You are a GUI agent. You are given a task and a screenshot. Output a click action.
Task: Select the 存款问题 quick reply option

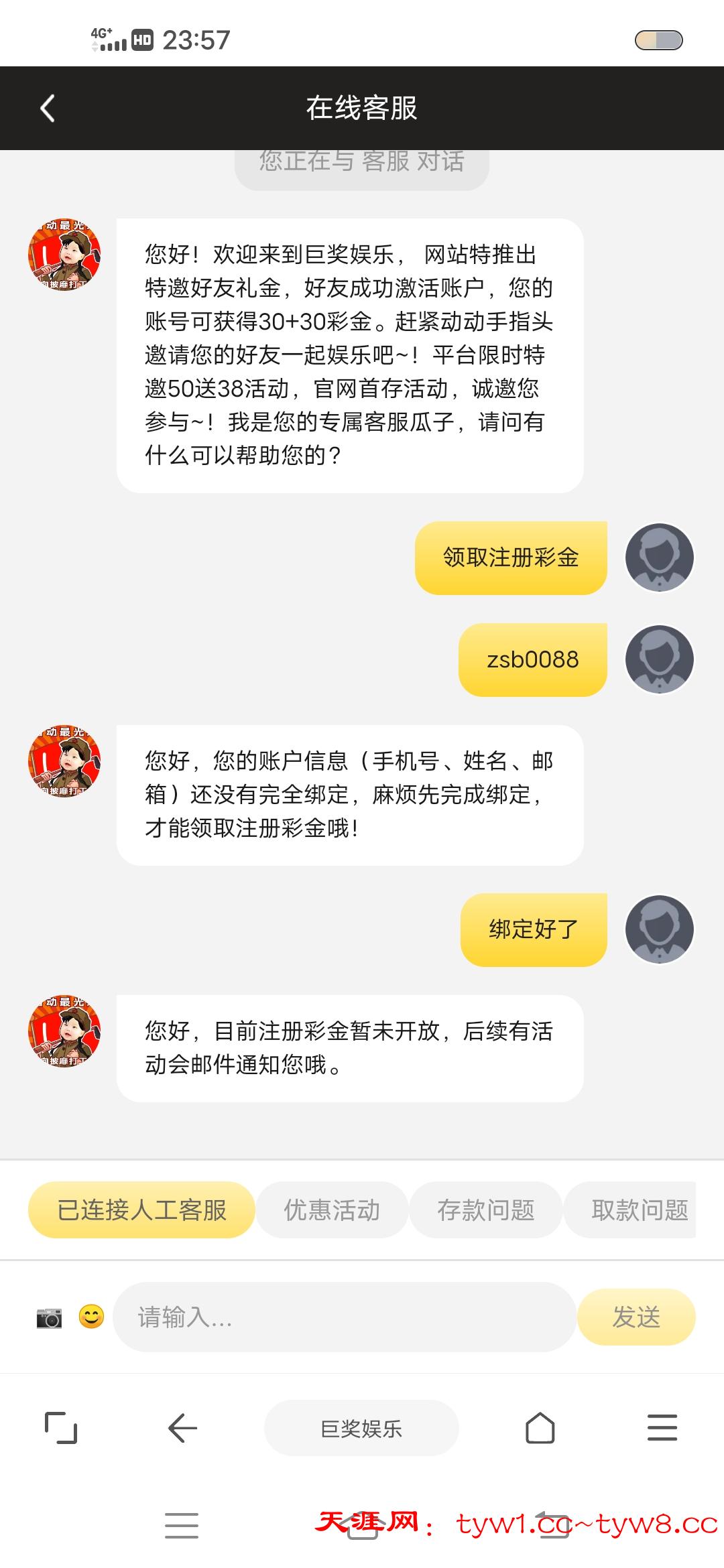click(x=485, y=1210)
